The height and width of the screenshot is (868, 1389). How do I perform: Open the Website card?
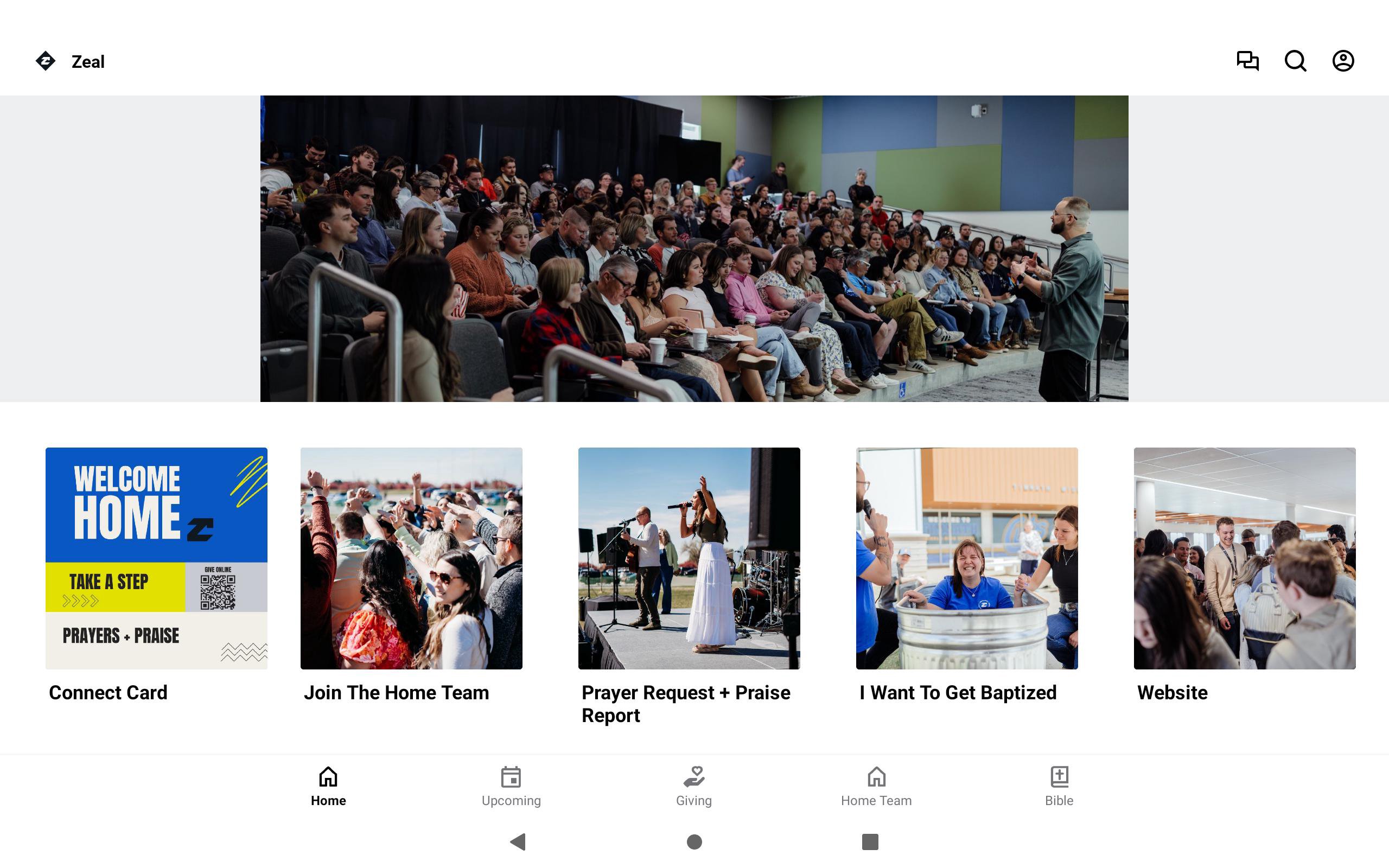pos(1244,558)
